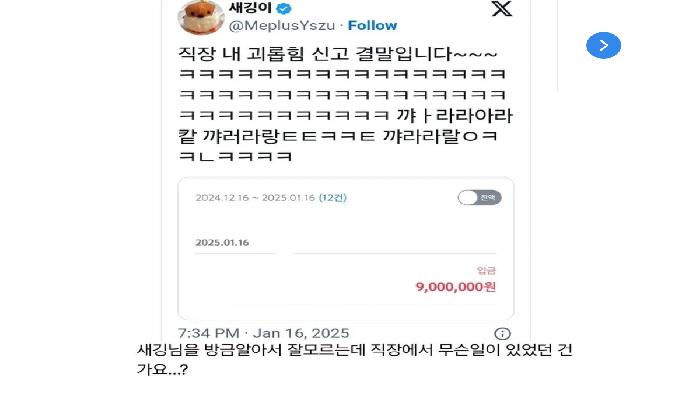Open the tweet info icon
The height and width of the screenshot is (400, 700).
[x=502, y=333]
